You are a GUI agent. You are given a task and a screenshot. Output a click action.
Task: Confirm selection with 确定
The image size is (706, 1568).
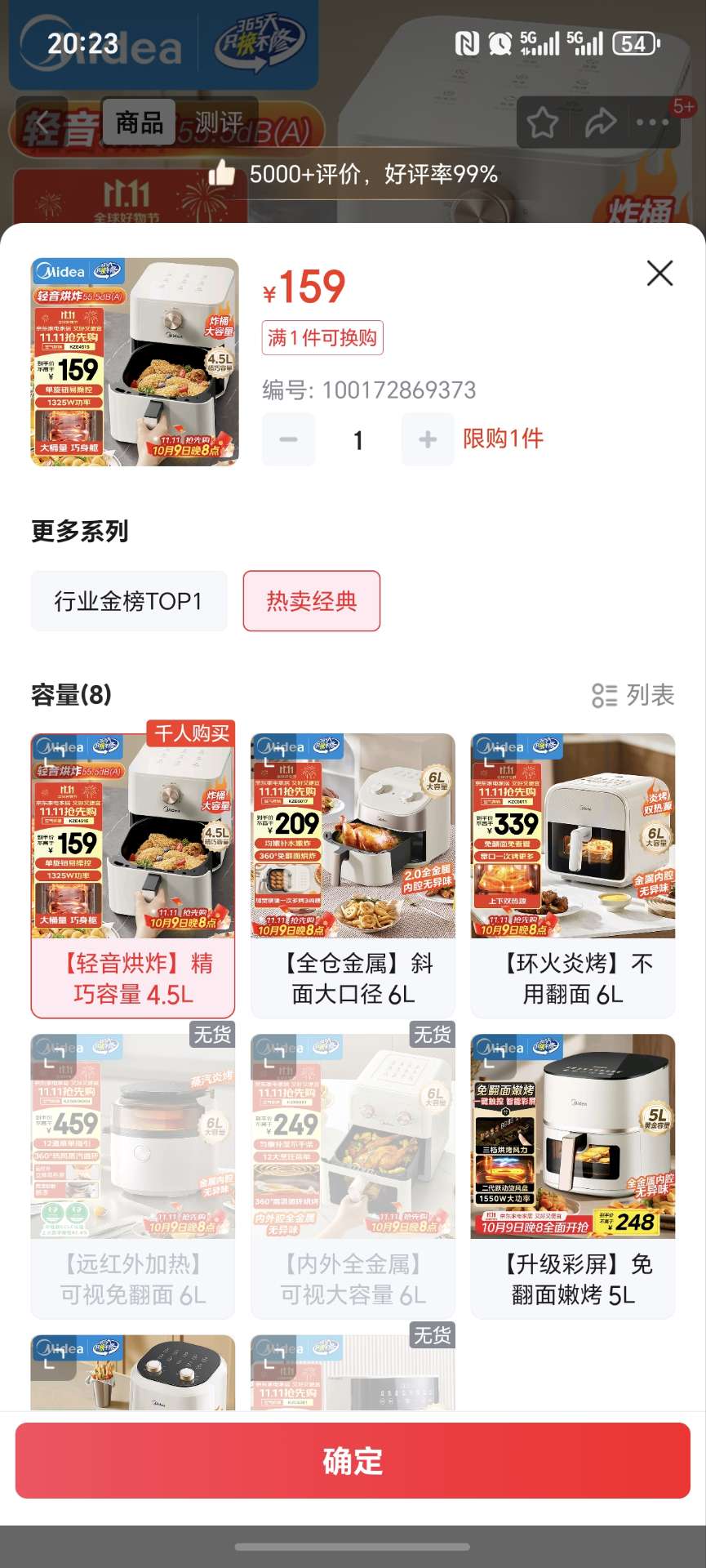pos(353,1461)
